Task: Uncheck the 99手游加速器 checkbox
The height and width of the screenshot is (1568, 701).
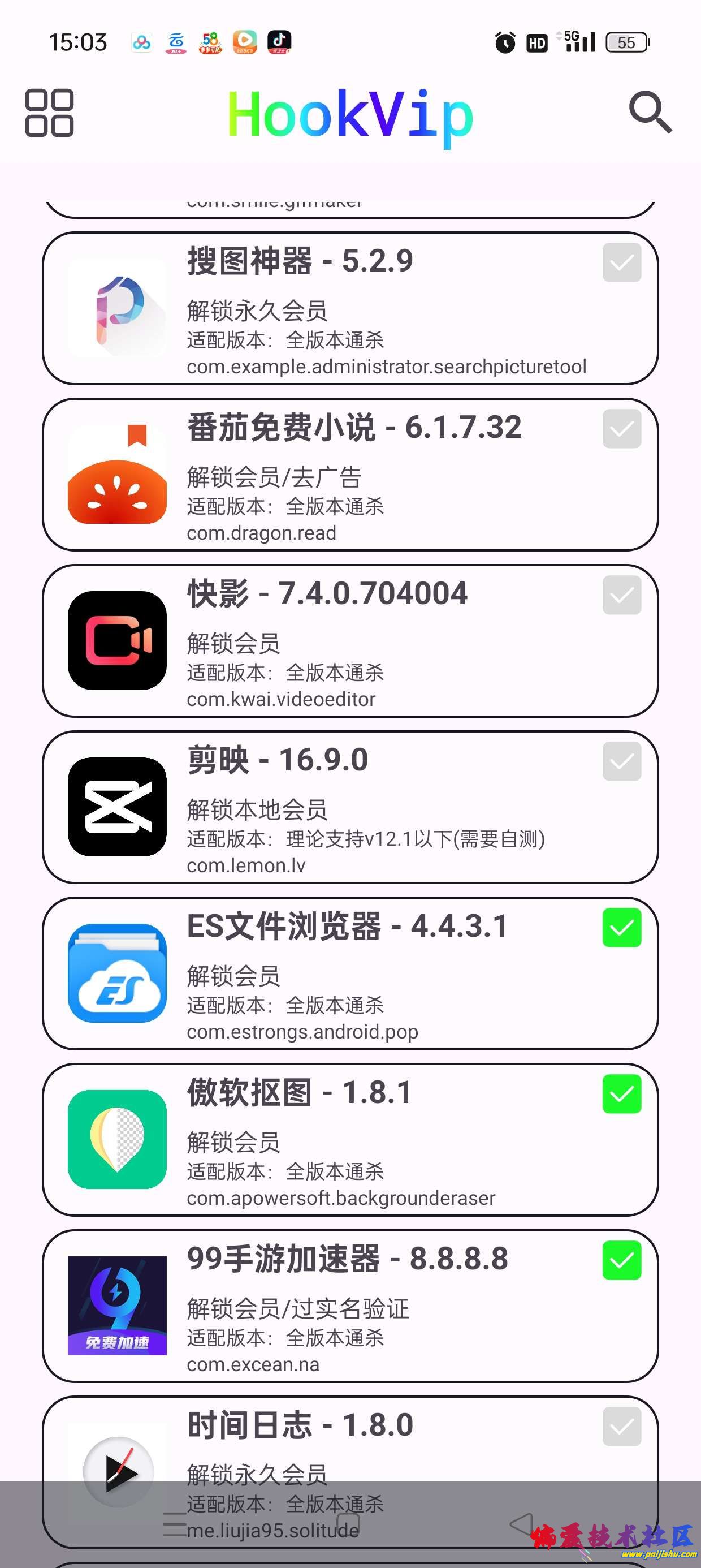Action: click(x=621, y=1260)
